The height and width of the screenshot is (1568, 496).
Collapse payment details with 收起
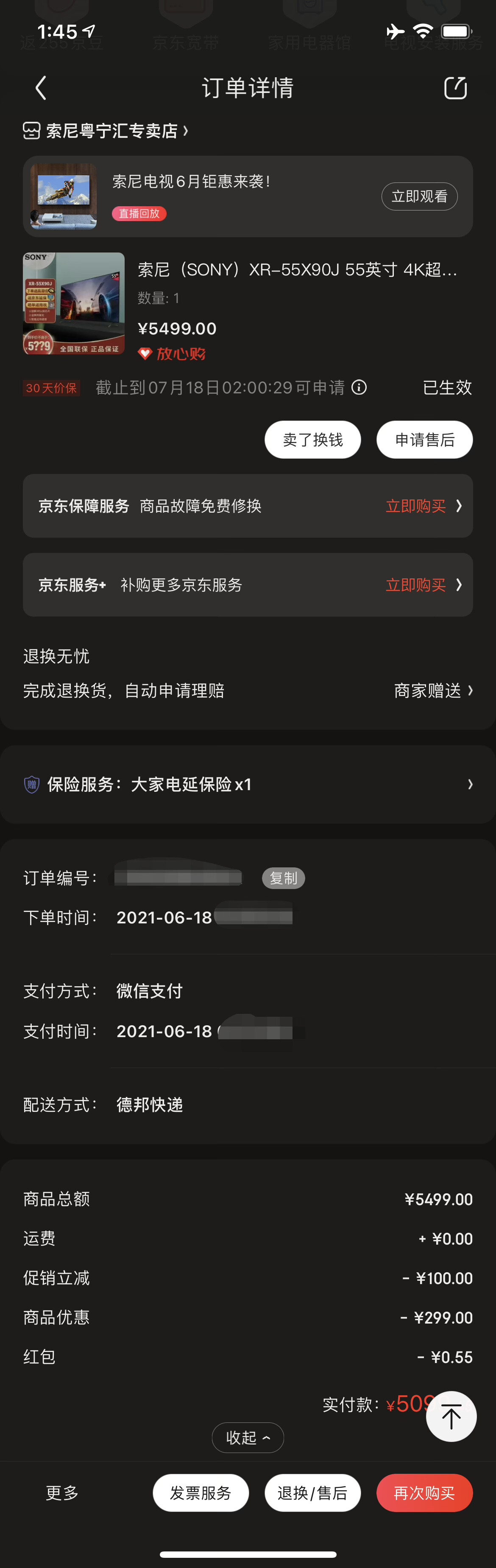(x=248, y=1437)
